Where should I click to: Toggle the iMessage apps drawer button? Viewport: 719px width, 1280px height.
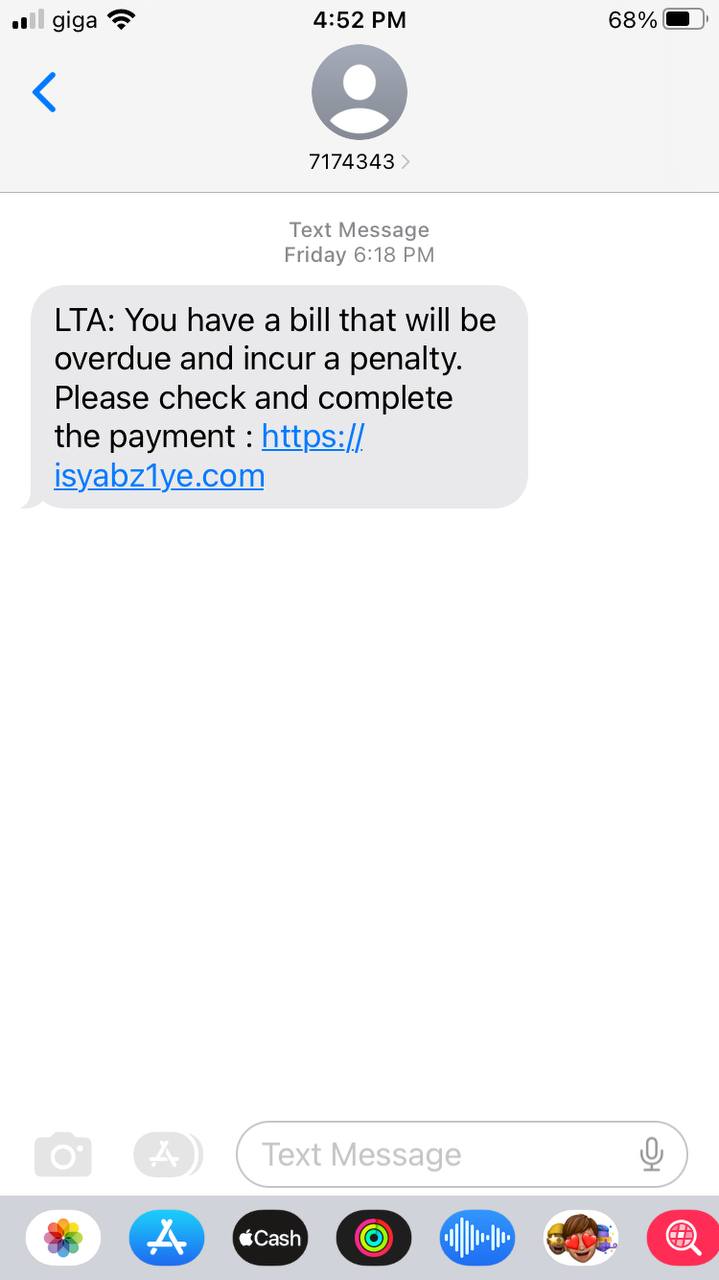pos(167,1155)
